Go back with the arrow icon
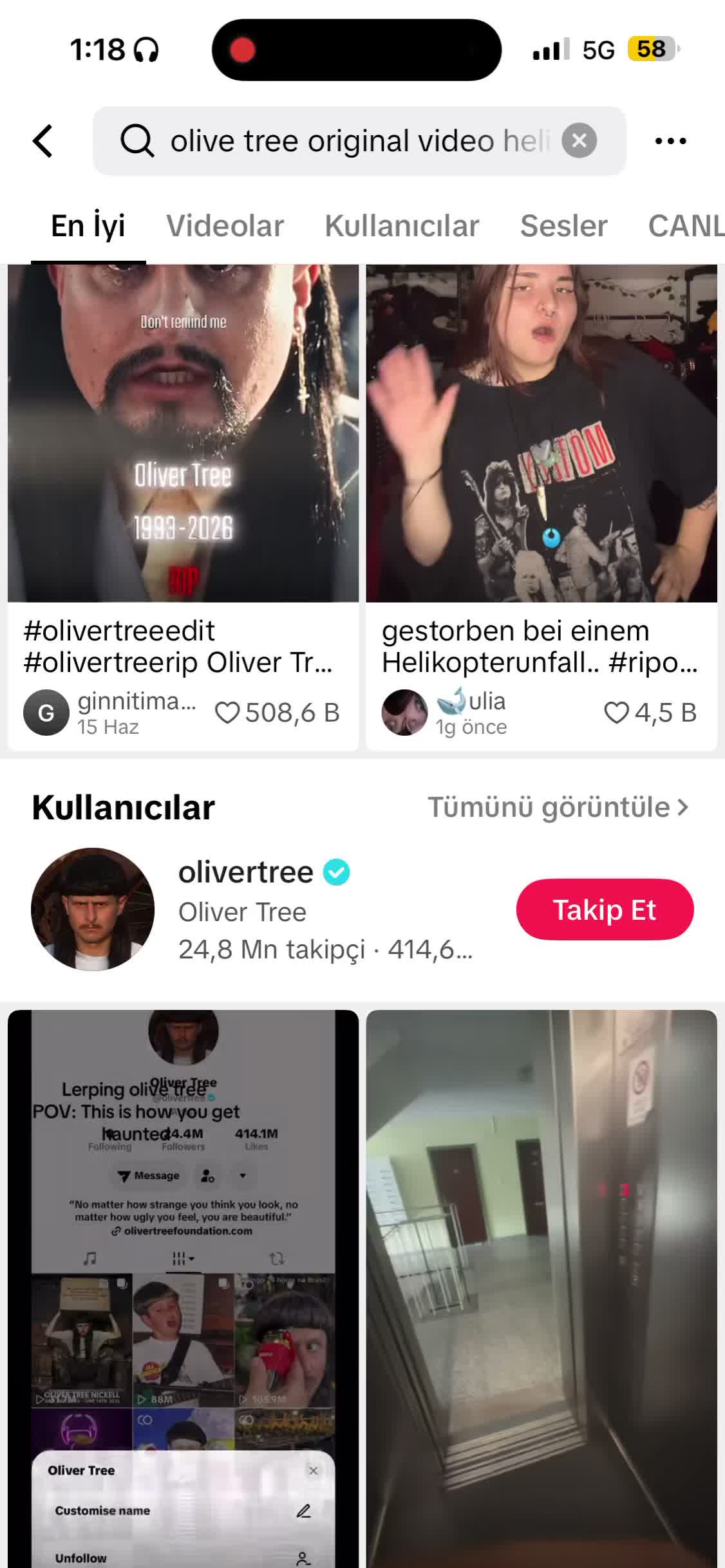The width and height of the screenshot is (725, 1568). pyautogui.click(x=42, y=141)
